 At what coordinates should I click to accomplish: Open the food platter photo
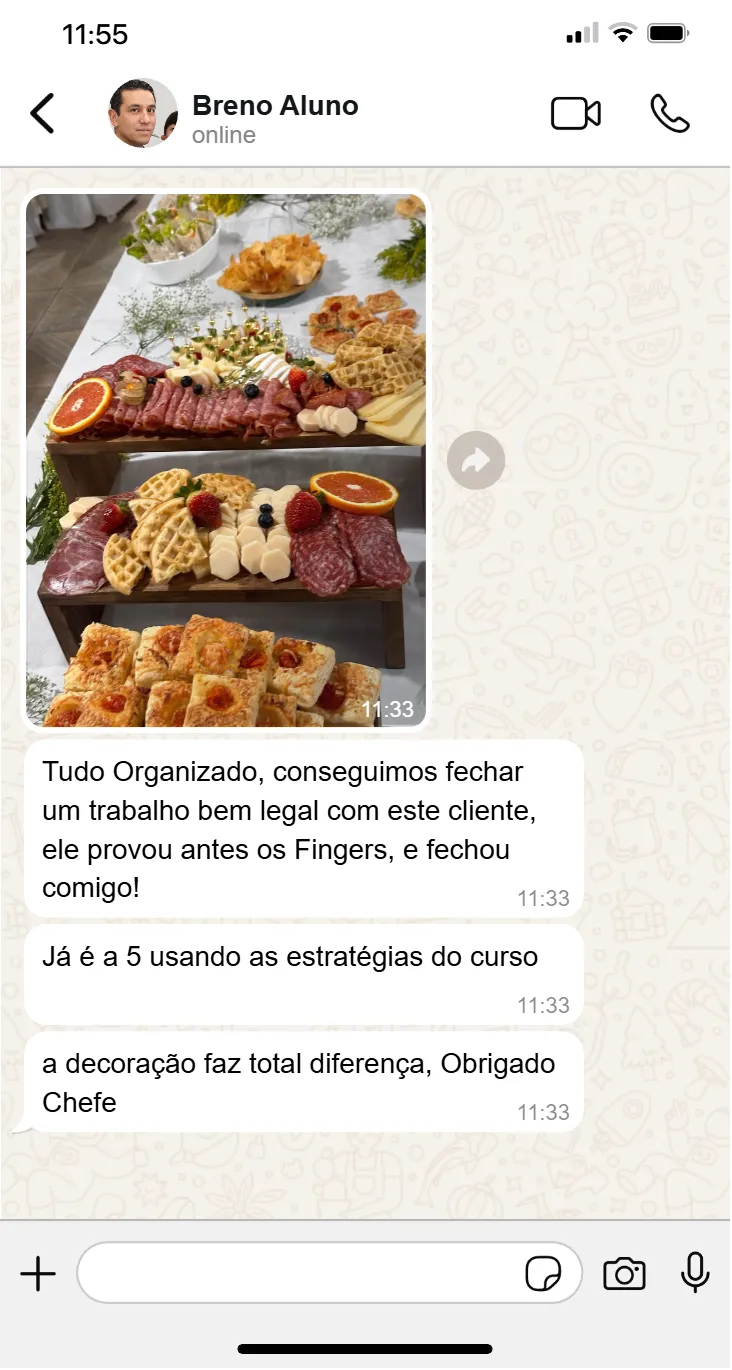coord(226,459)
